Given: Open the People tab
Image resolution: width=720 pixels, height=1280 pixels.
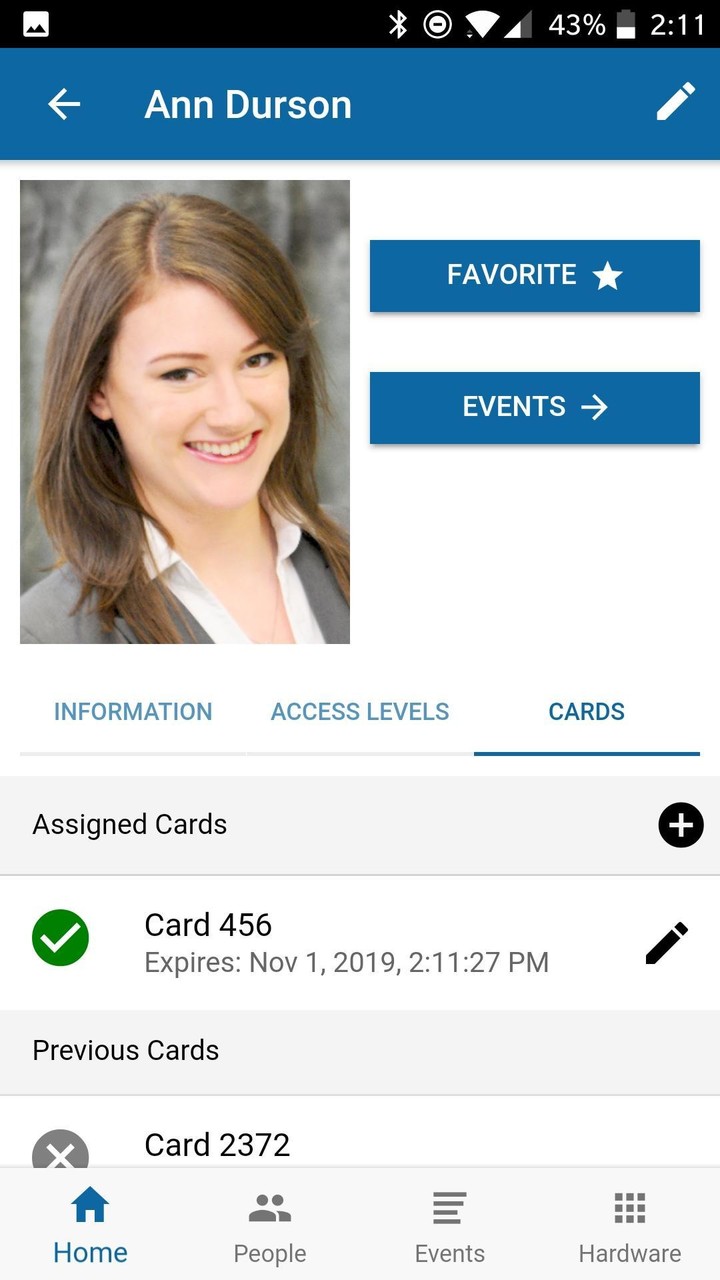Looking at the screenshot, I should (x=270, y=1227).
